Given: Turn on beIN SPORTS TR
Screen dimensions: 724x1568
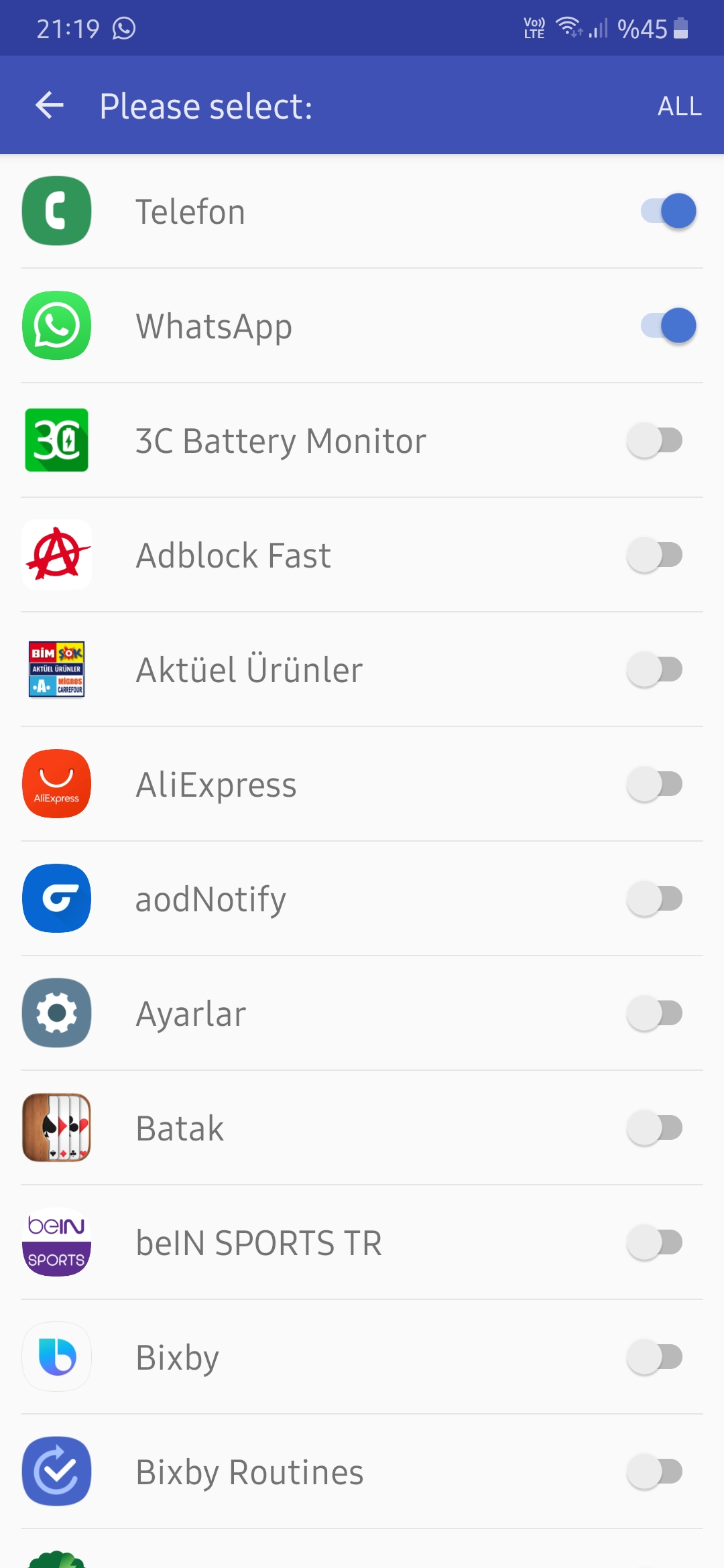Looking at the screenshot, I should [655, 1242].
